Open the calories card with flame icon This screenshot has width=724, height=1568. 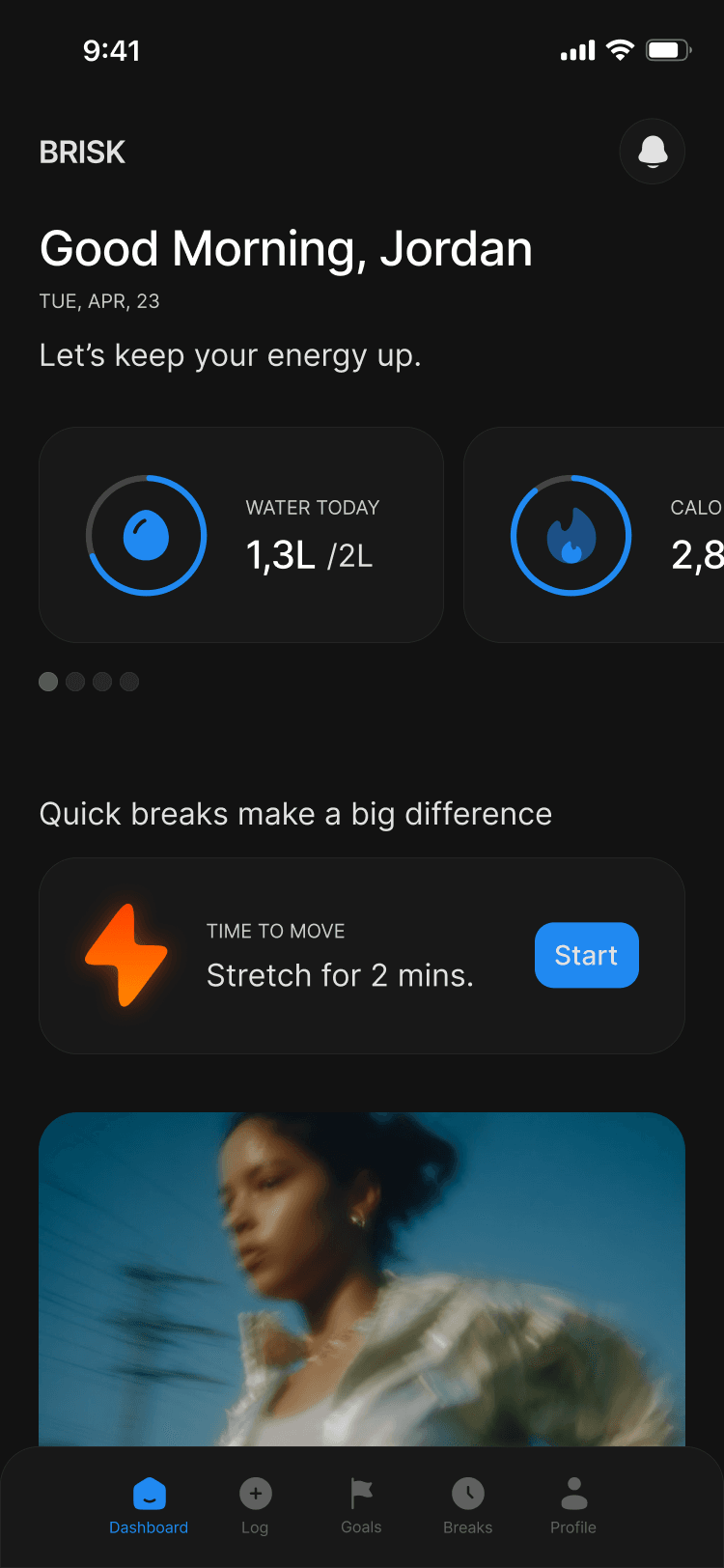coord(594,535)
